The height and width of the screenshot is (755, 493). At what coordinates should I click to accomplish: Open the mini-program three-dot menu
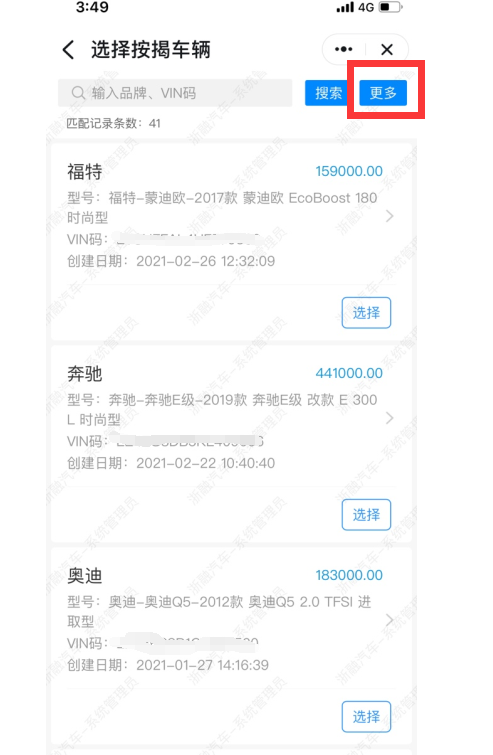click(x=343, y=49)
